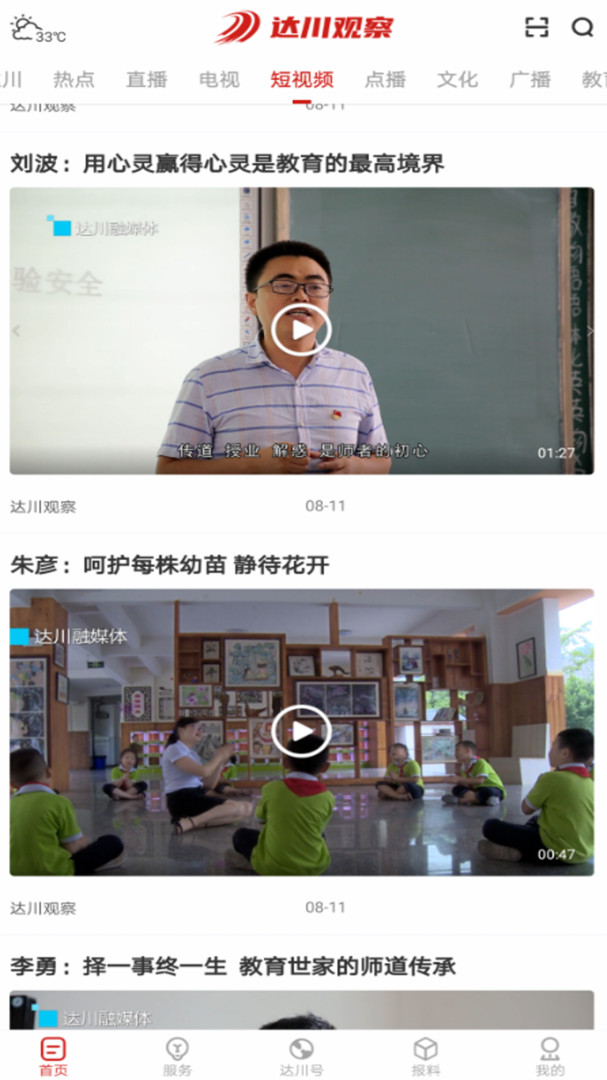Play the 刘波 video about education
Image resolution: width=607 pixels, height=1080 pixels.
click(x=301, y=330)
